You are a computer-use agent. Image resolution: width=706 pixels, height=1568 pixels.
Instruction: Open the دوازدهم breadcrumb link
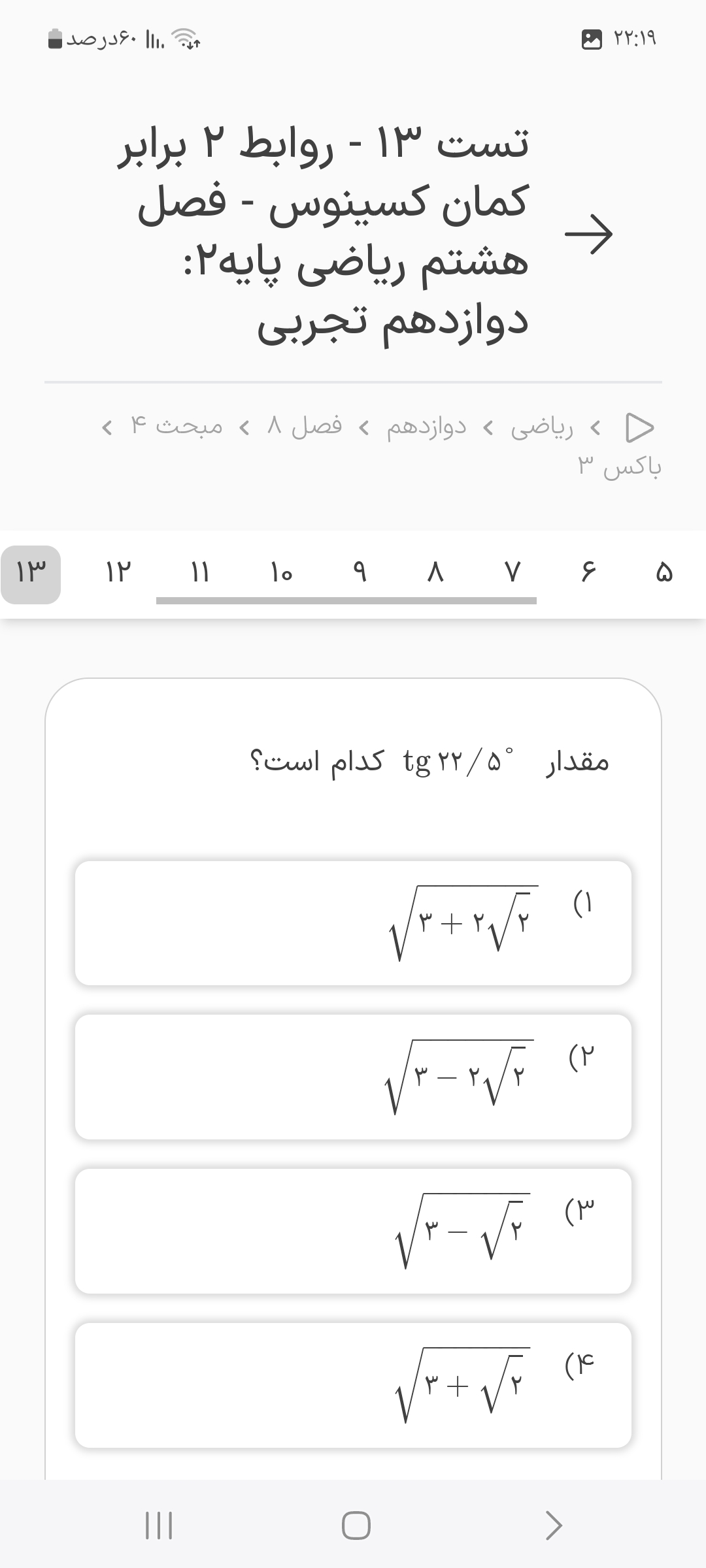point(426,427)
